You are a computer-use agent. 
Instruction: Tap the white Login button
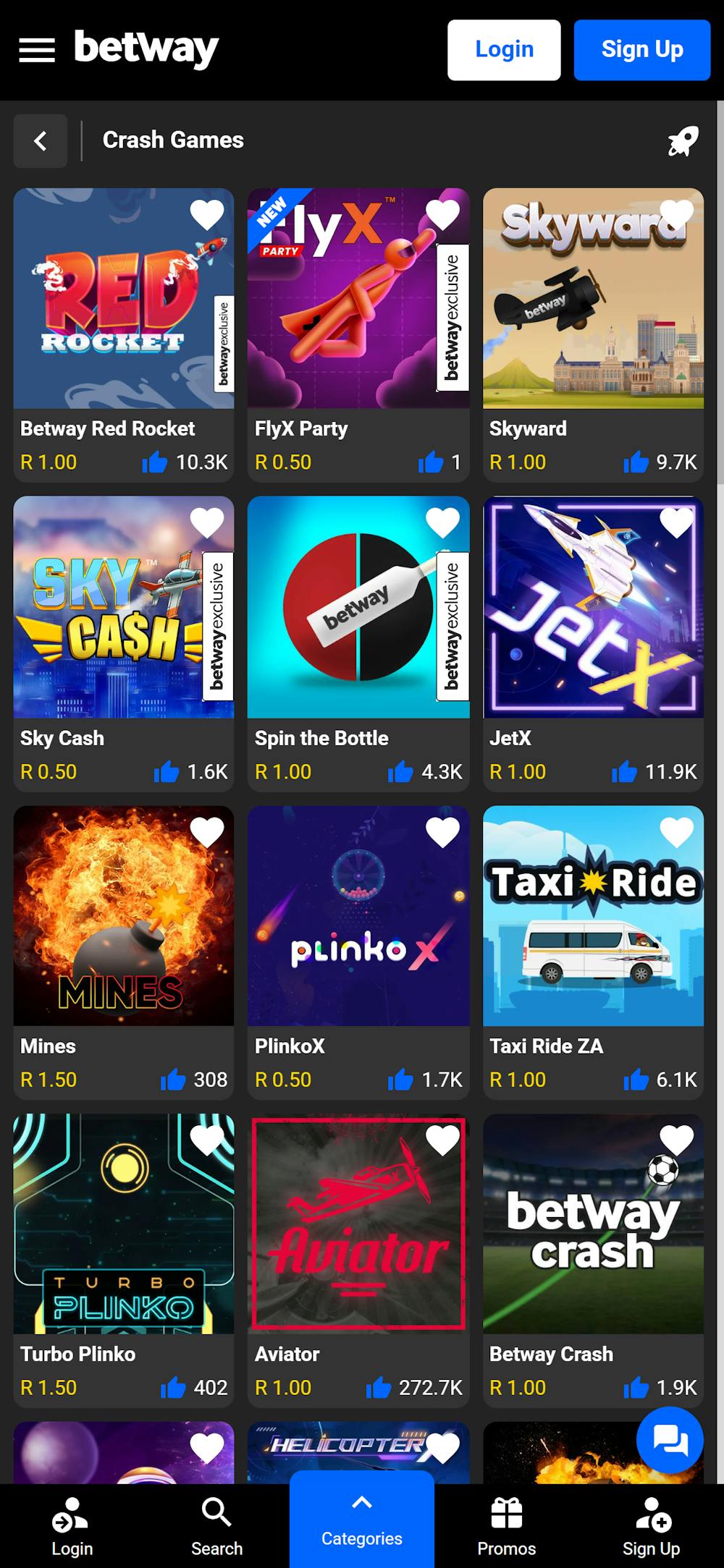pyautogui.click(x=504, y=50)
